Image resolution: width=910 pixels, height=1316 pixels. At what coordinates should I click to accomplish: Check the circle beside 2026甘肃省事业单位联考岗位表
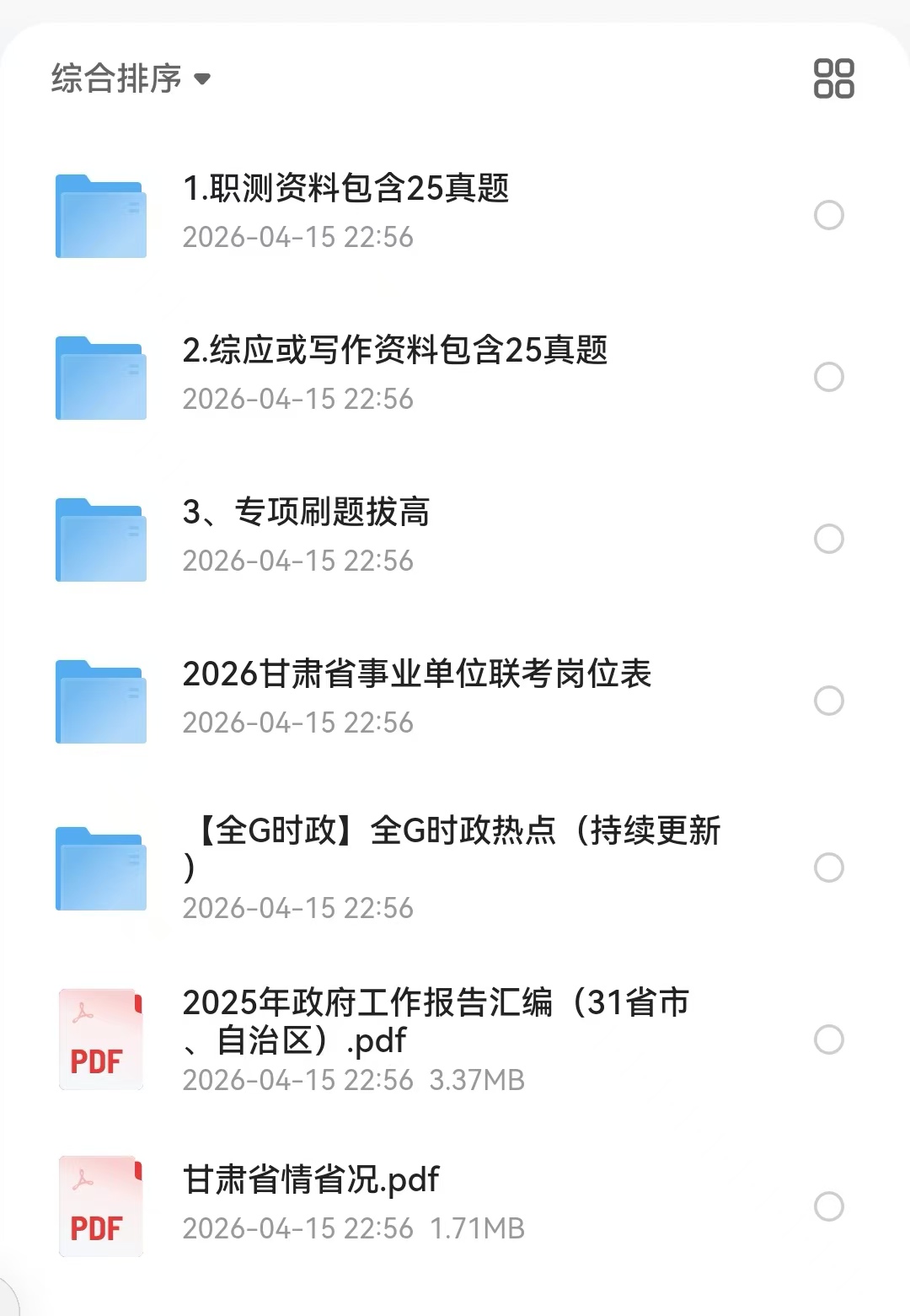tap(829, 701)
